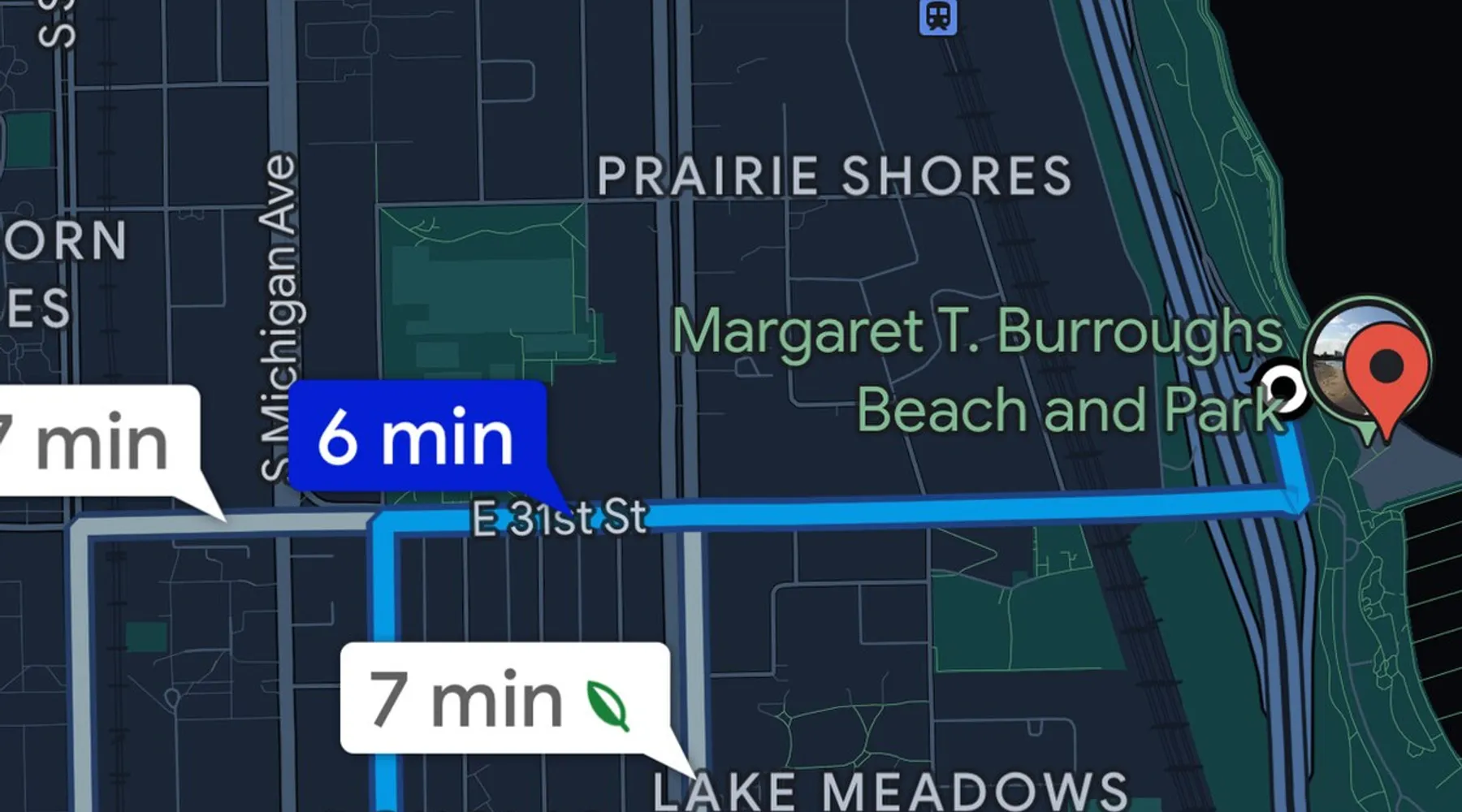Open the red destination pin

(1386, 369)
